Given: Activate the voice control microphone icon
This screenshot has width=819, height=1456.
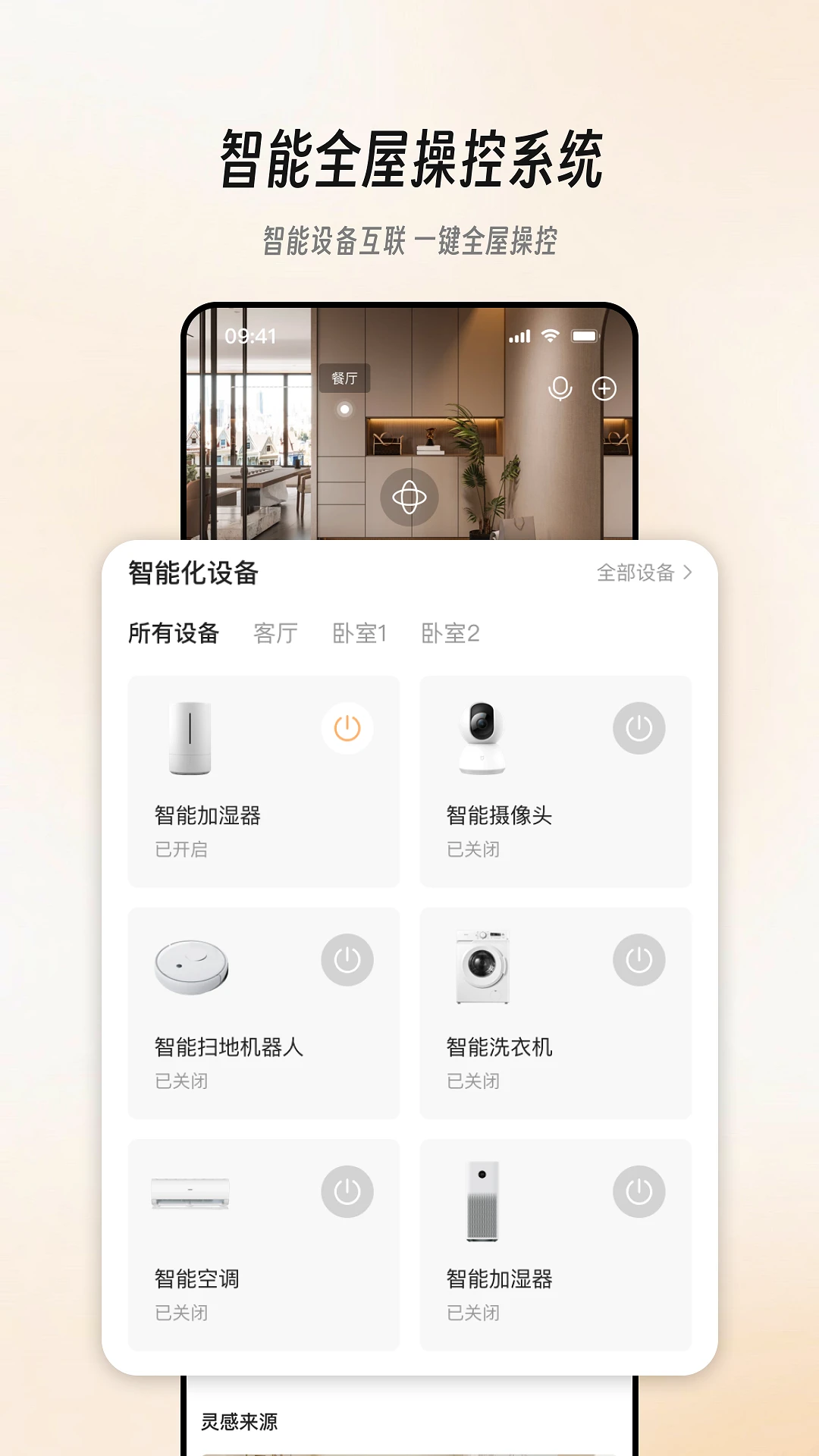Looking at the screenshot, I should [x=560, y=389].
